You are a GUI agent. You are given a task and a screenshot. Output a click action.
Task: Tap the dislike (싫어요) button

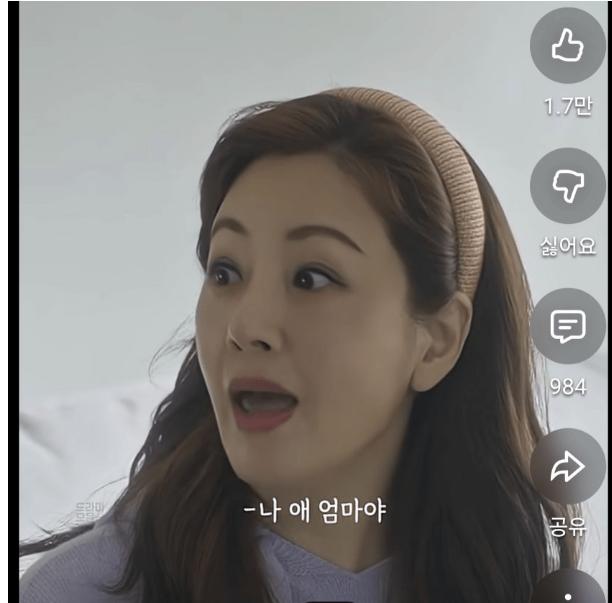567,186
